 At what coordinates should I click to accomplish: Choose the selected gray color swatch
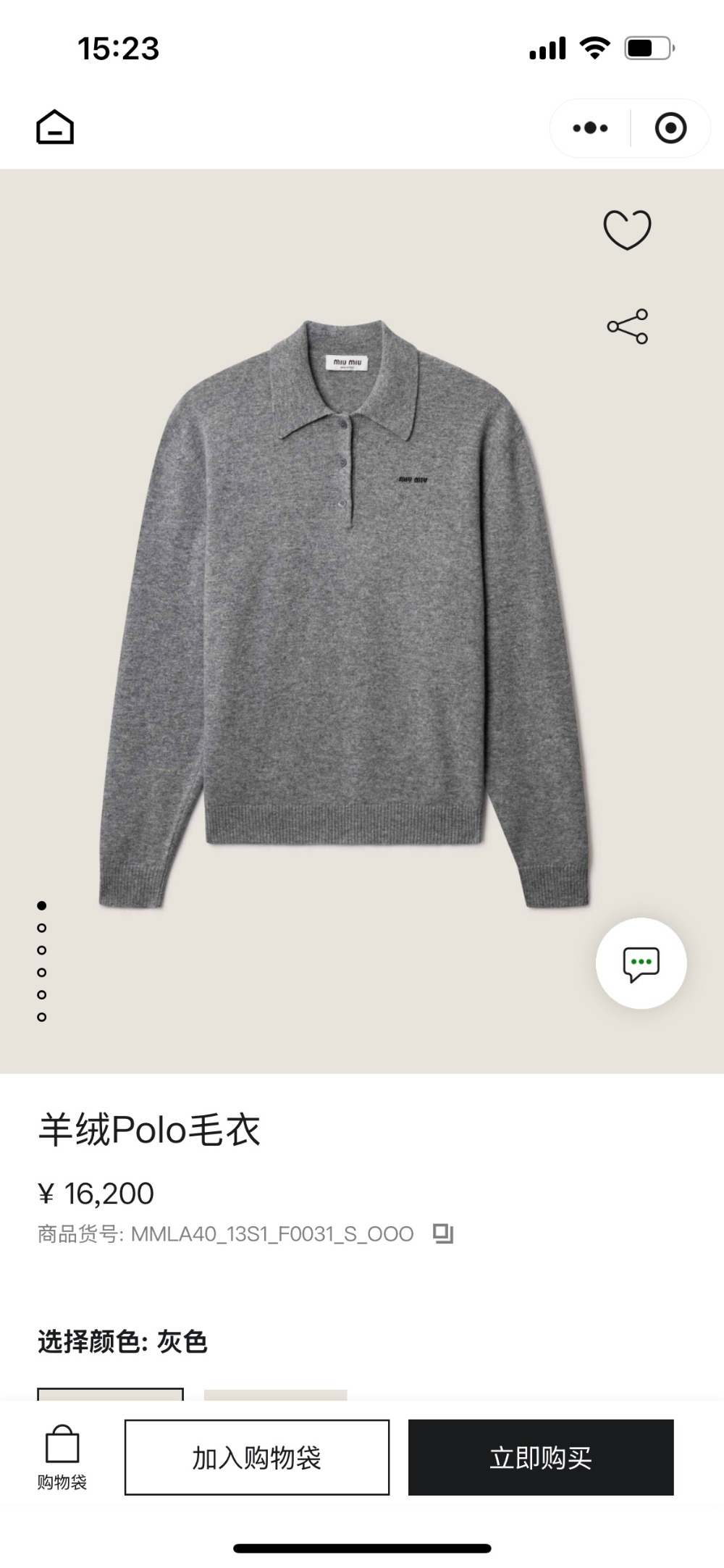[x=110, y=1395]
